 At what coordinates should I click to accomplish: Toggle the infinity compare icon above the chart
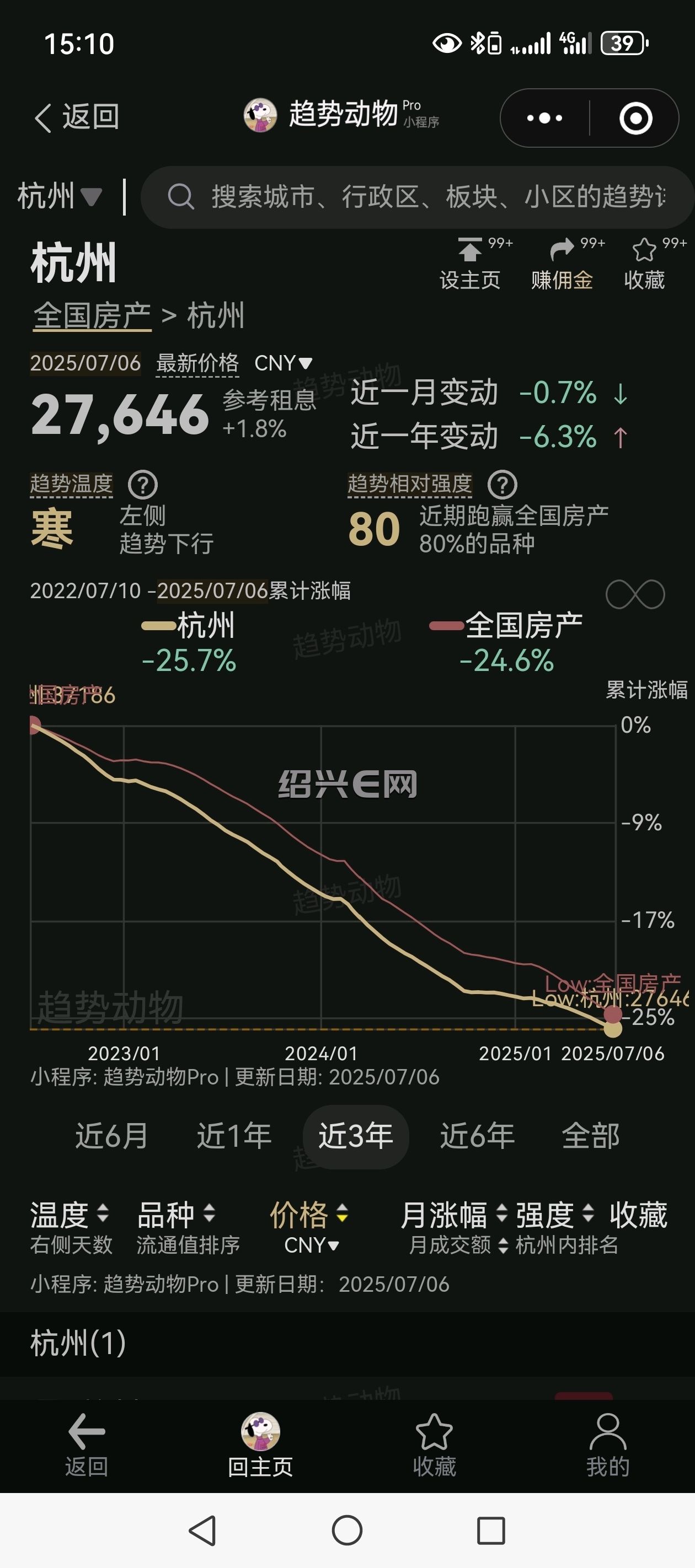tap(635, 594)
